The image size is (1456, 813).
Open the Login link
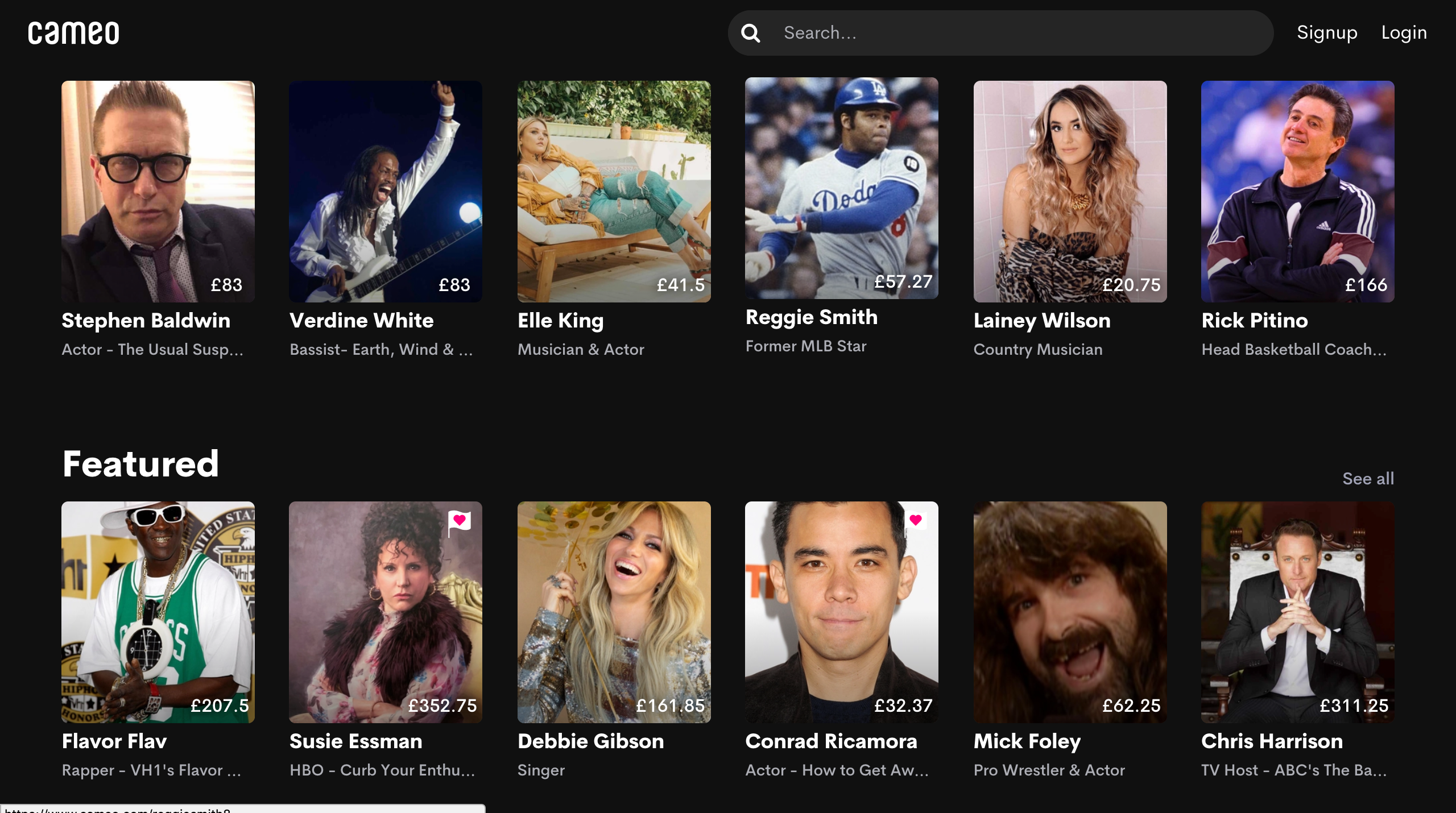1404,33
